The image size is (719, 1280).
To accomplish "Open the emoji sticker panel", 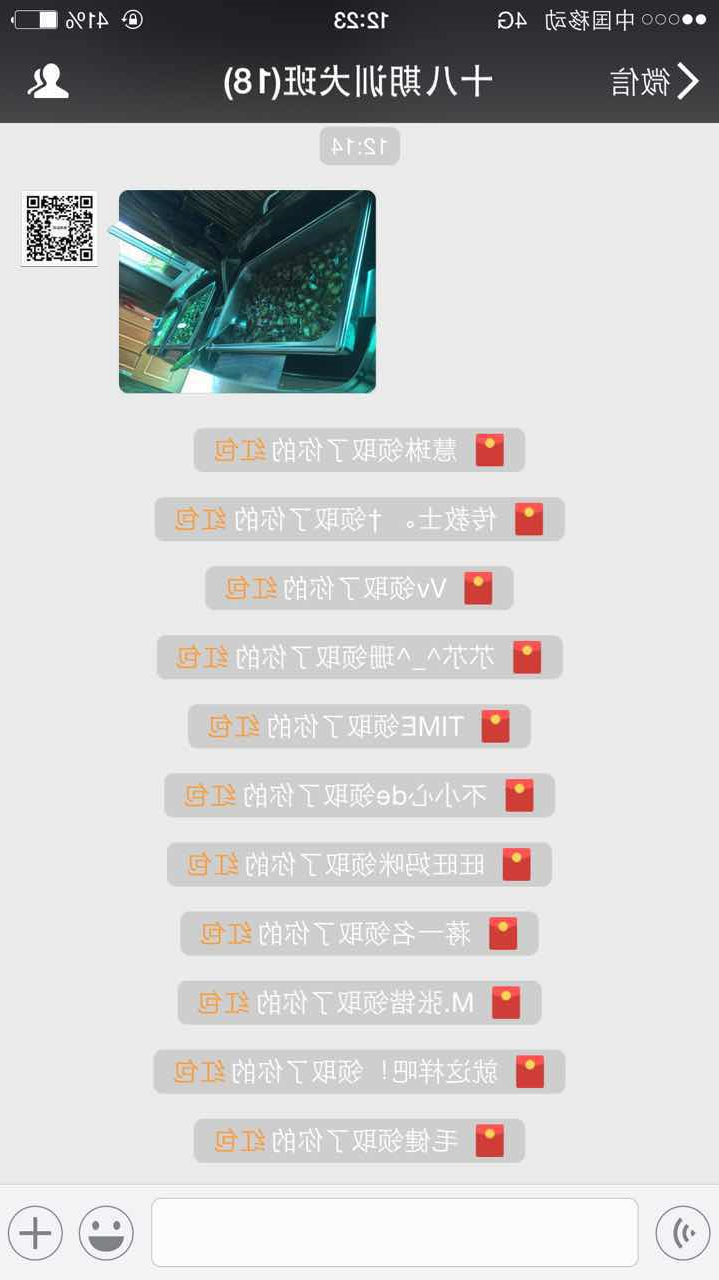I will (106, 1232).
